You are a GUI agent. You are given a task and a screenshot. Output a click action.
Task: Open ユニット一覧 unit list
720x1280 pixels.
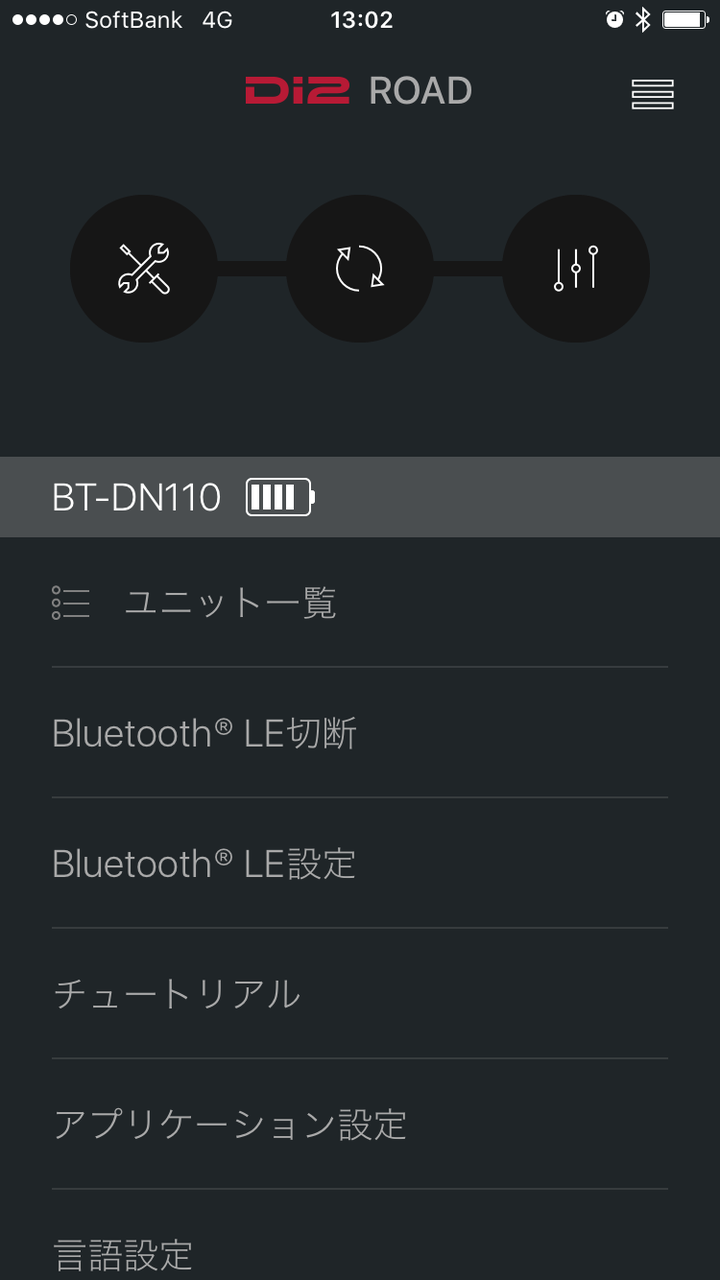(230, 603)
